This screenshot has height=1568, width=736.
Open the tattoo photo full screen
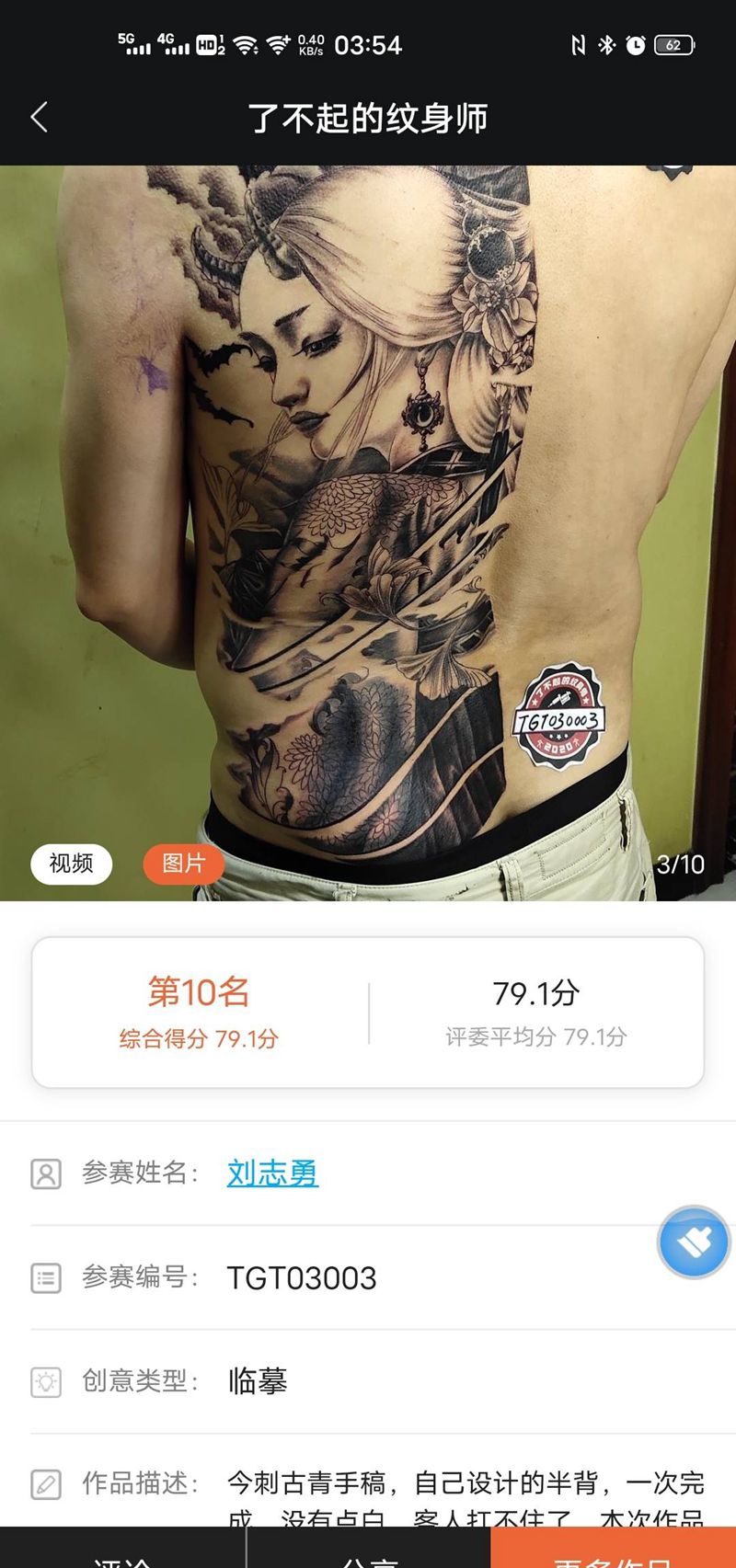368,515
